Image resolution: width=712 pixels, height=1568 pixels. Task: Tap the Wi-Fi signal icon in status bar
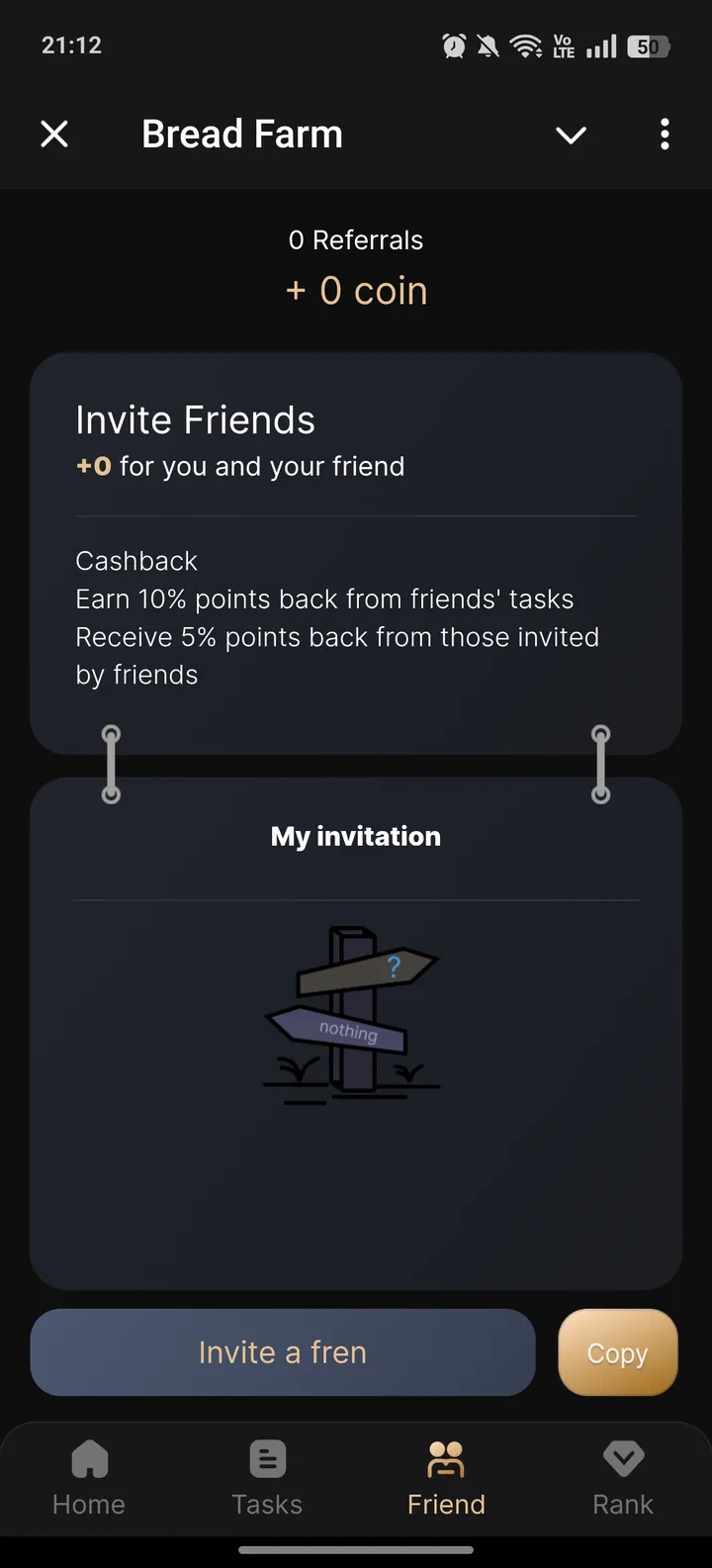pyautogui.click(x=525, y=45)
